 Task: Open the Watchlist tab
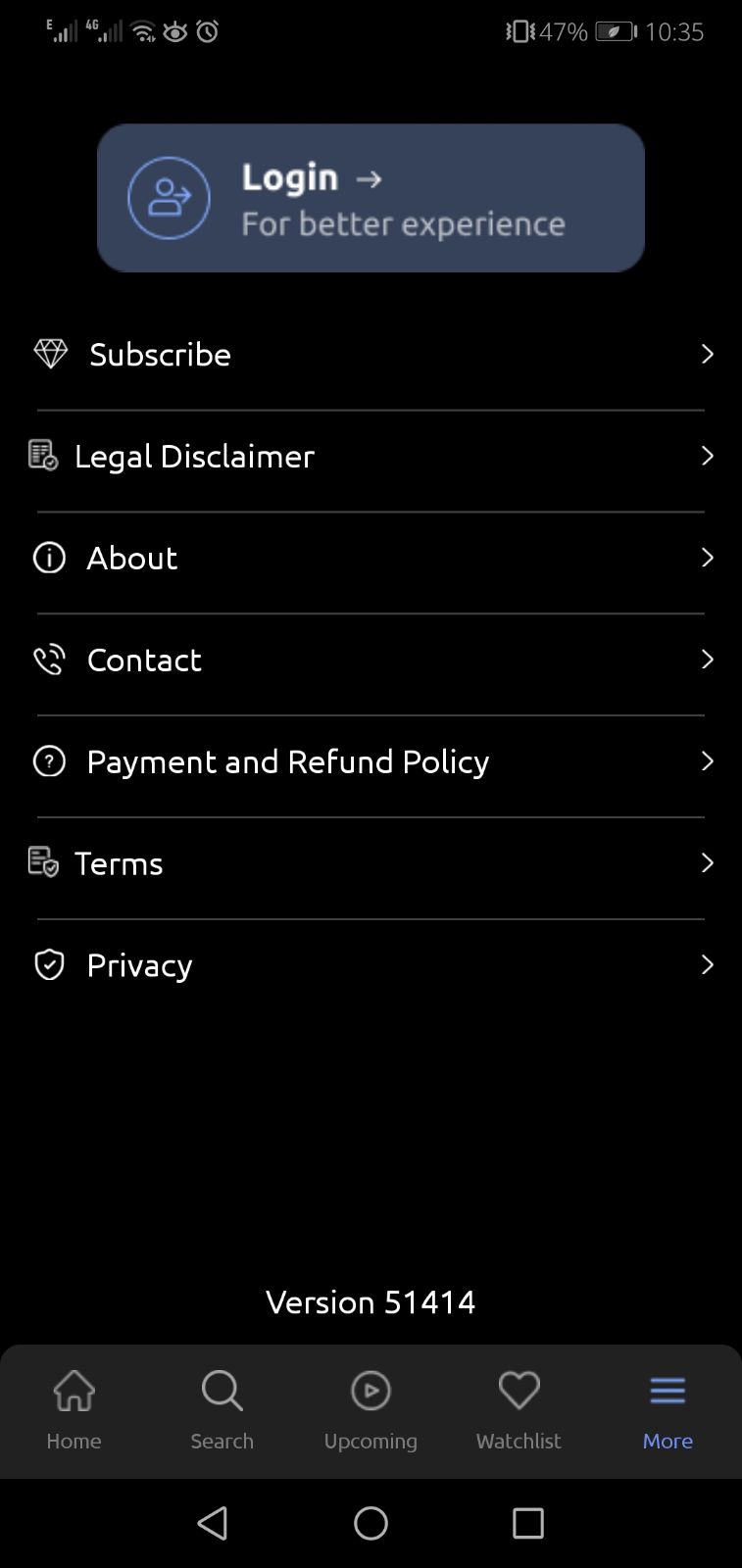[x=519, y=1411]
